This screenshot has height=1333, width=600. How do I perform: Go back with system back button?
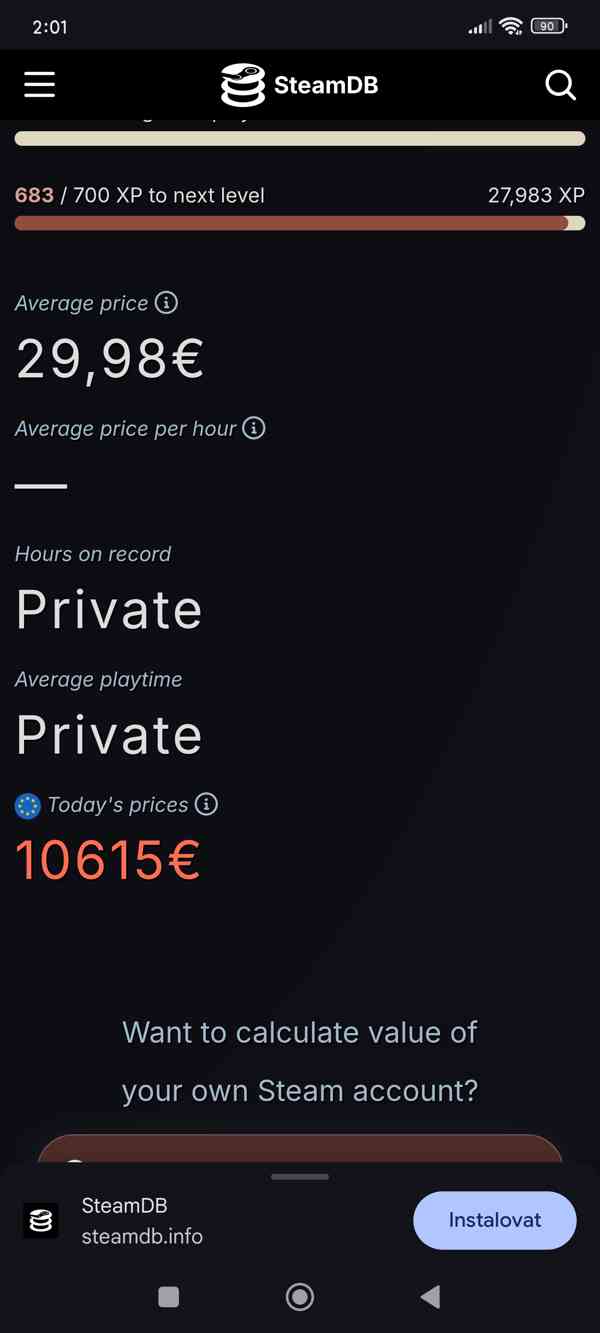point(430,1297)
